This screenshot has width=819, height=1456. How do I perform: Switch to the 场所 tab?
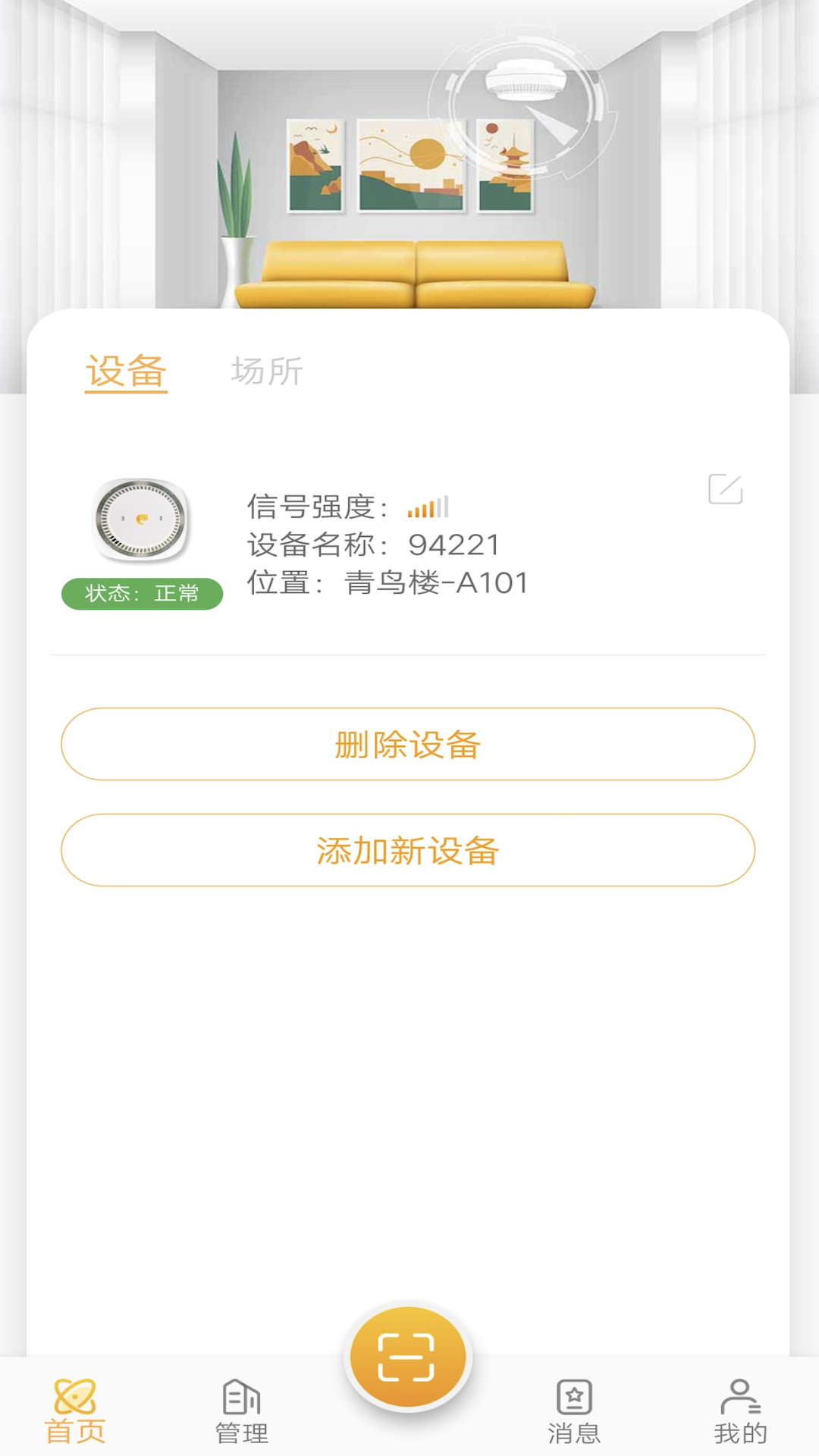(x=267, y=372)
